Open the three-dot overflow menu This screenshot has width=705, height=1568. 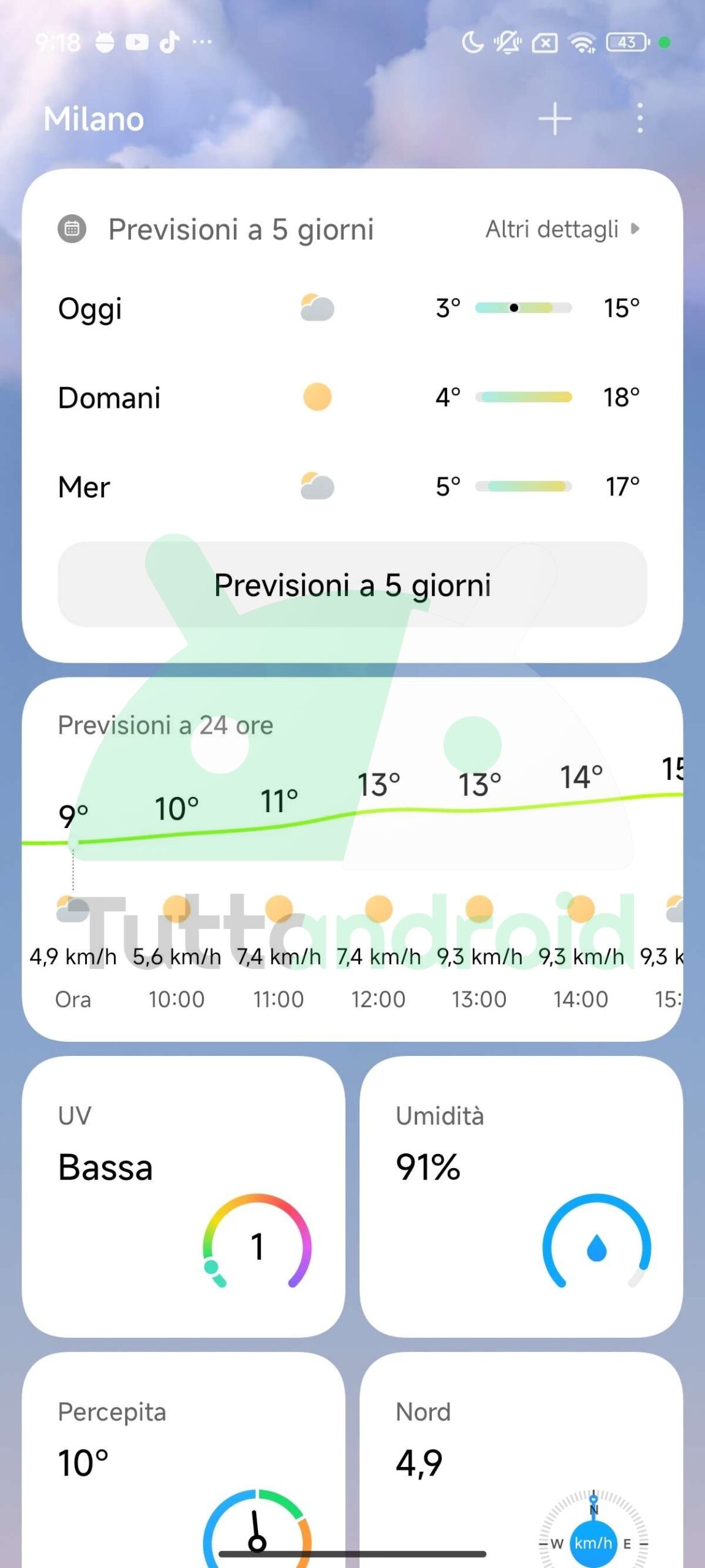(x=640, y=118)
